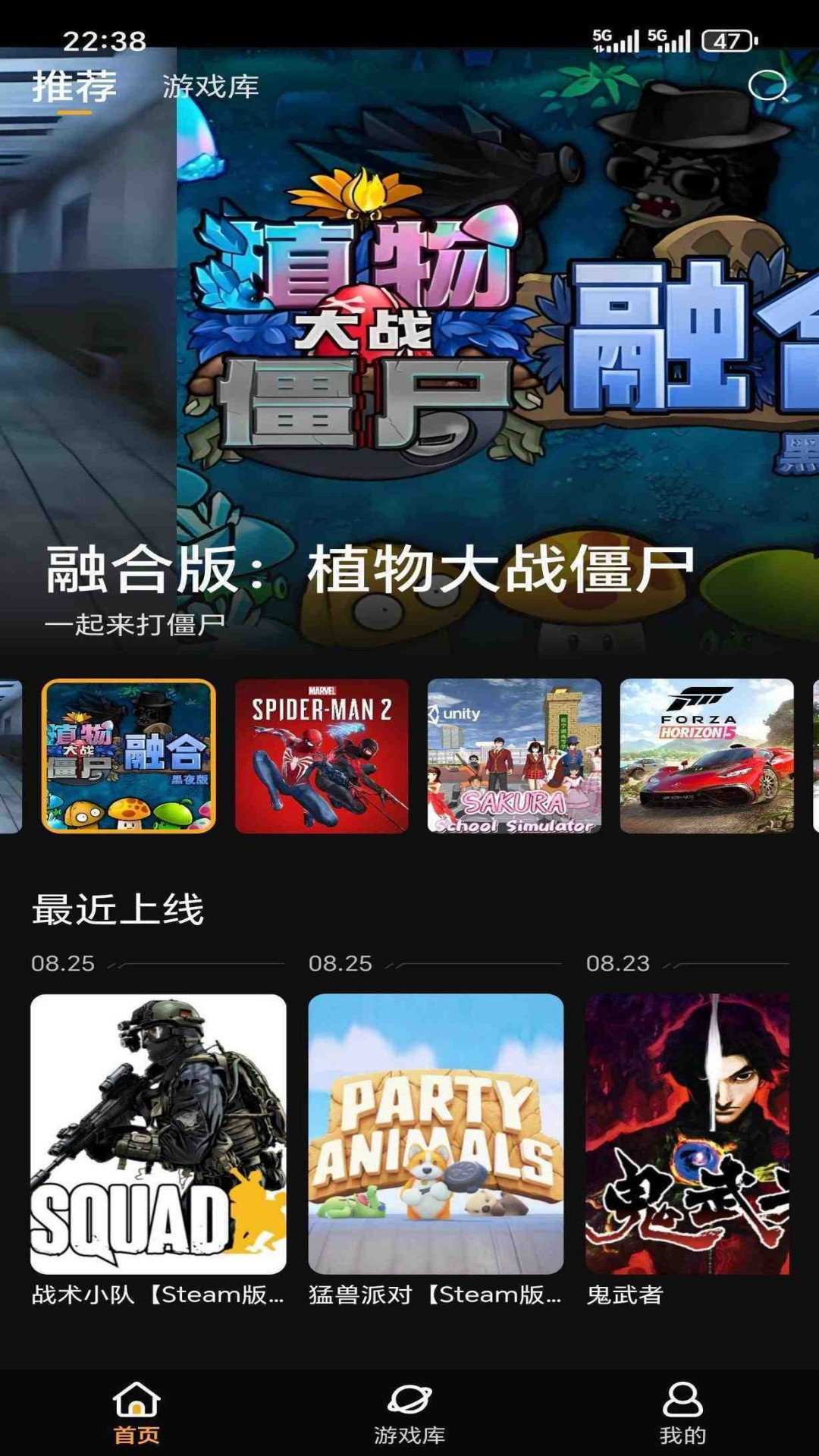Open search with the magnifier icon

pos(769,86)
